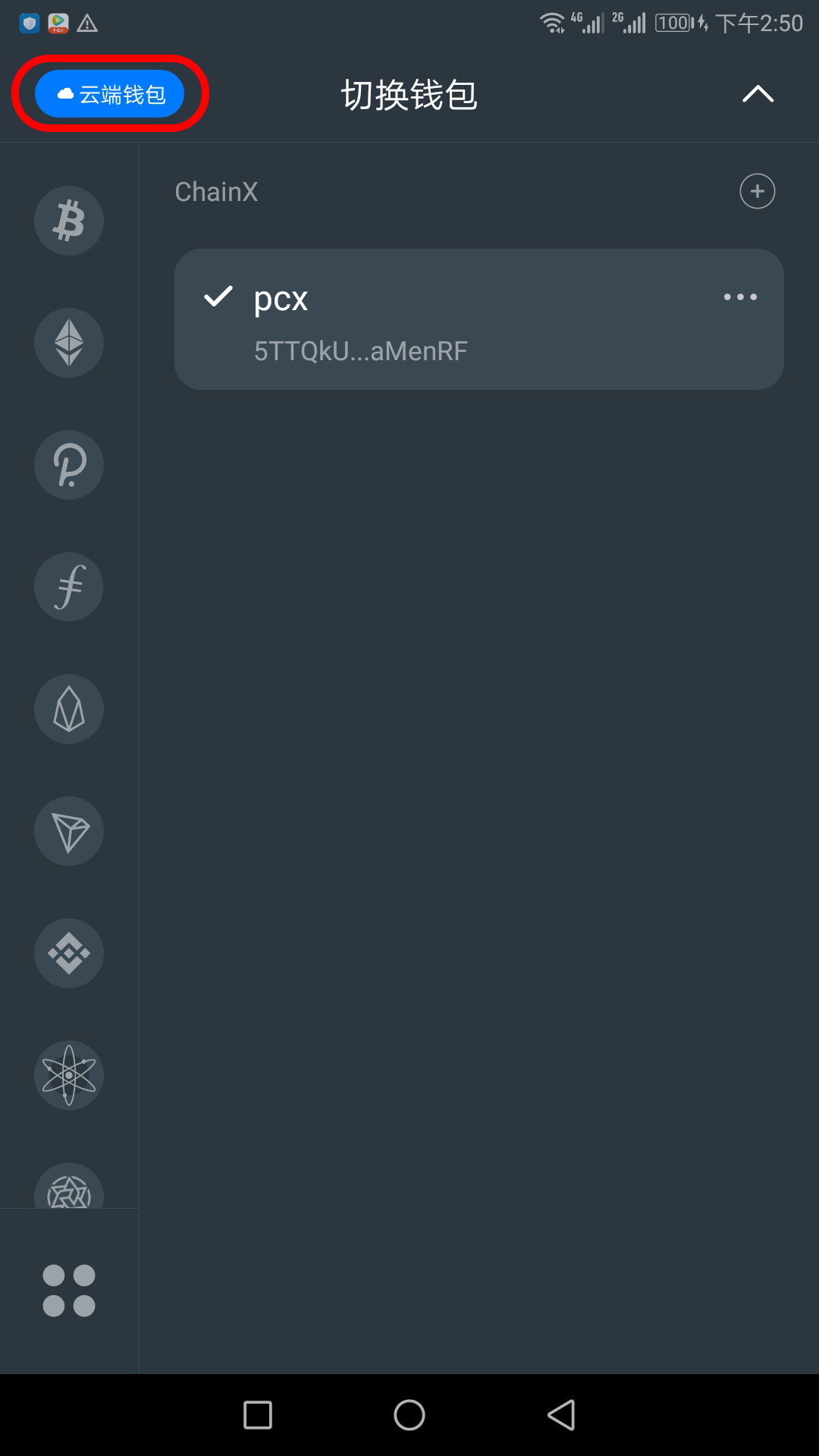
Task: Switch to the Bitcoin chain
Action: click(69, 221)
